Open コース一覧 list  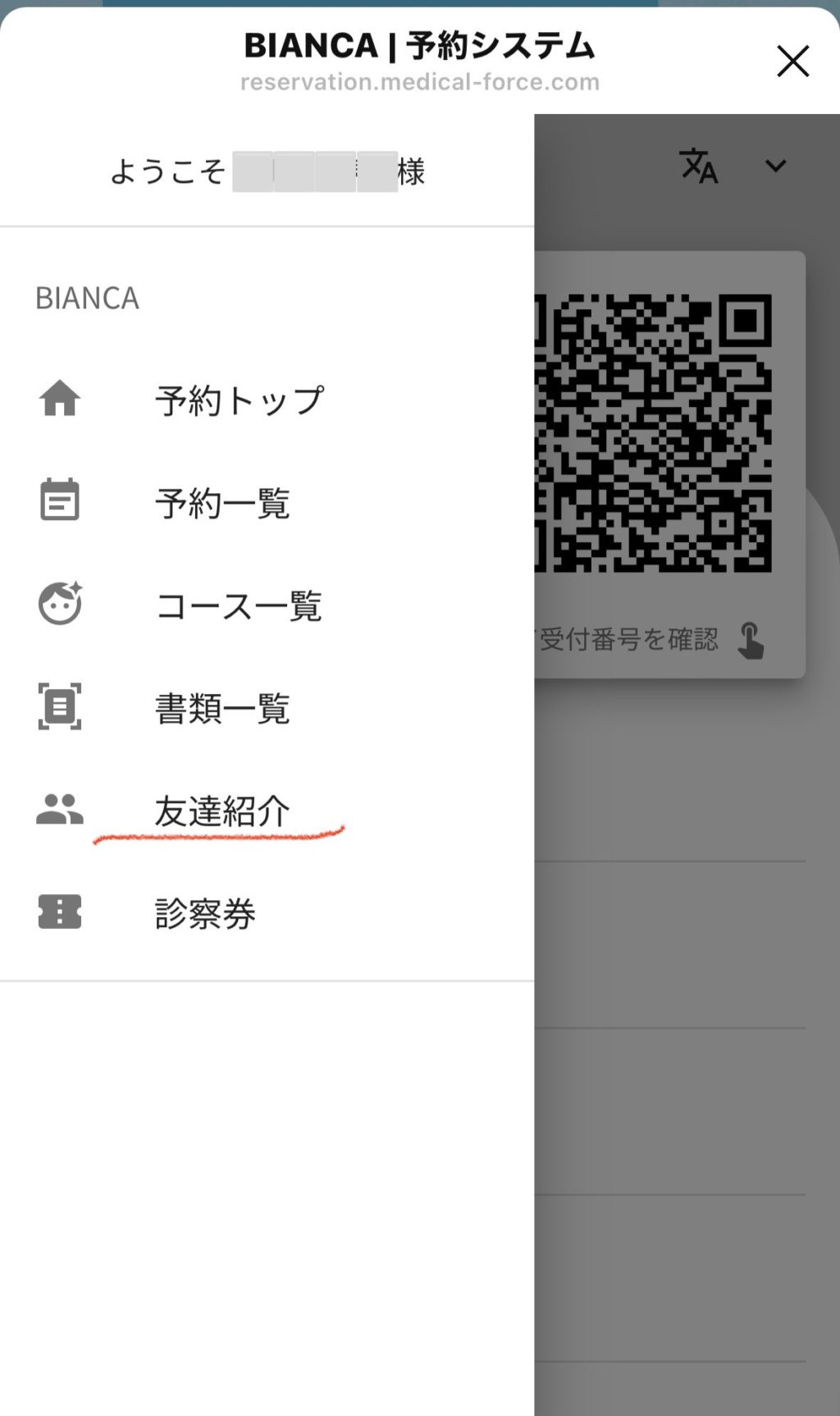[238, 606]
